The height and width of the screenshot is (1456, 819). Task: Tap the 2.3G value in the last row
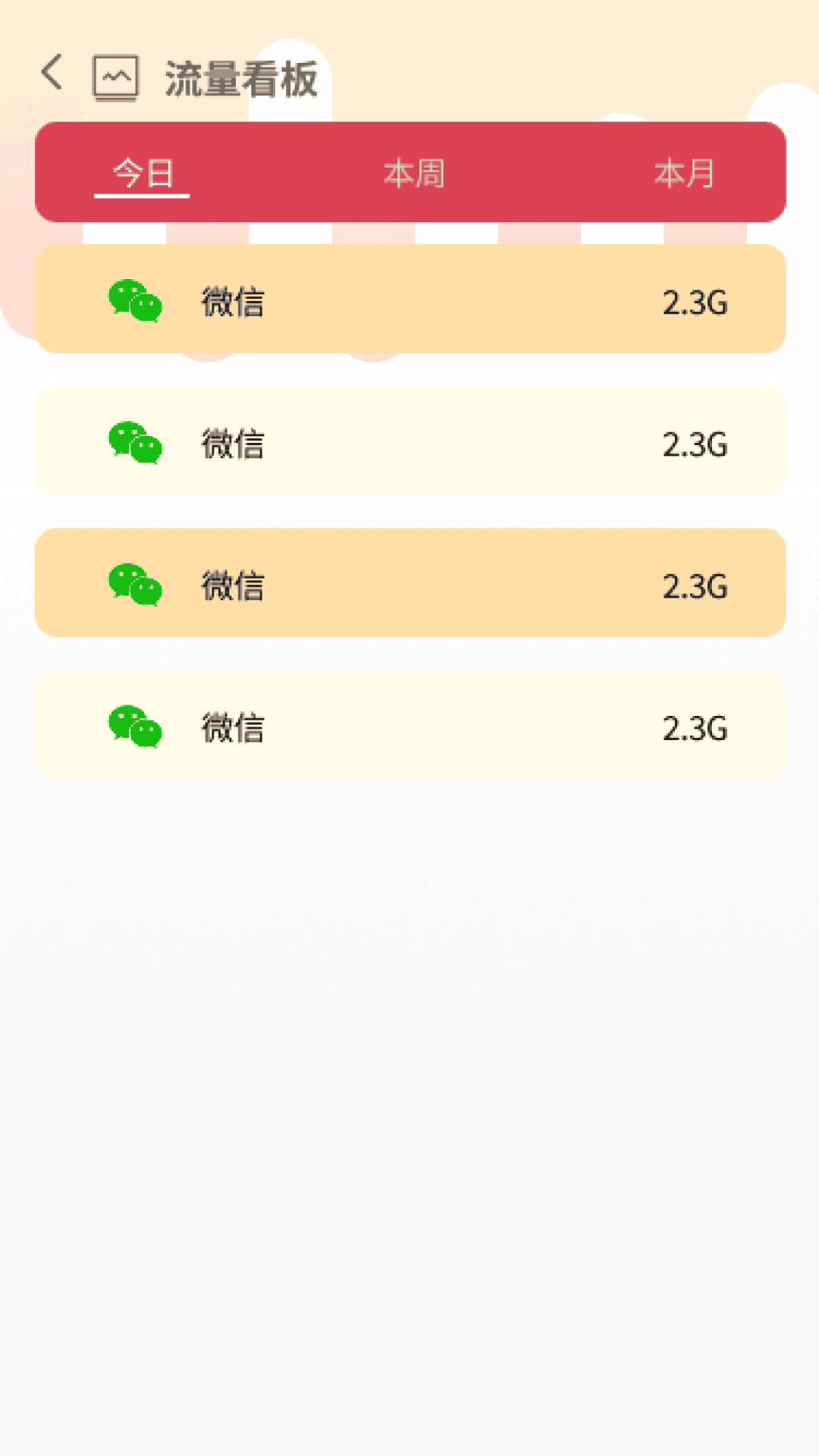[x=695, y=730]
